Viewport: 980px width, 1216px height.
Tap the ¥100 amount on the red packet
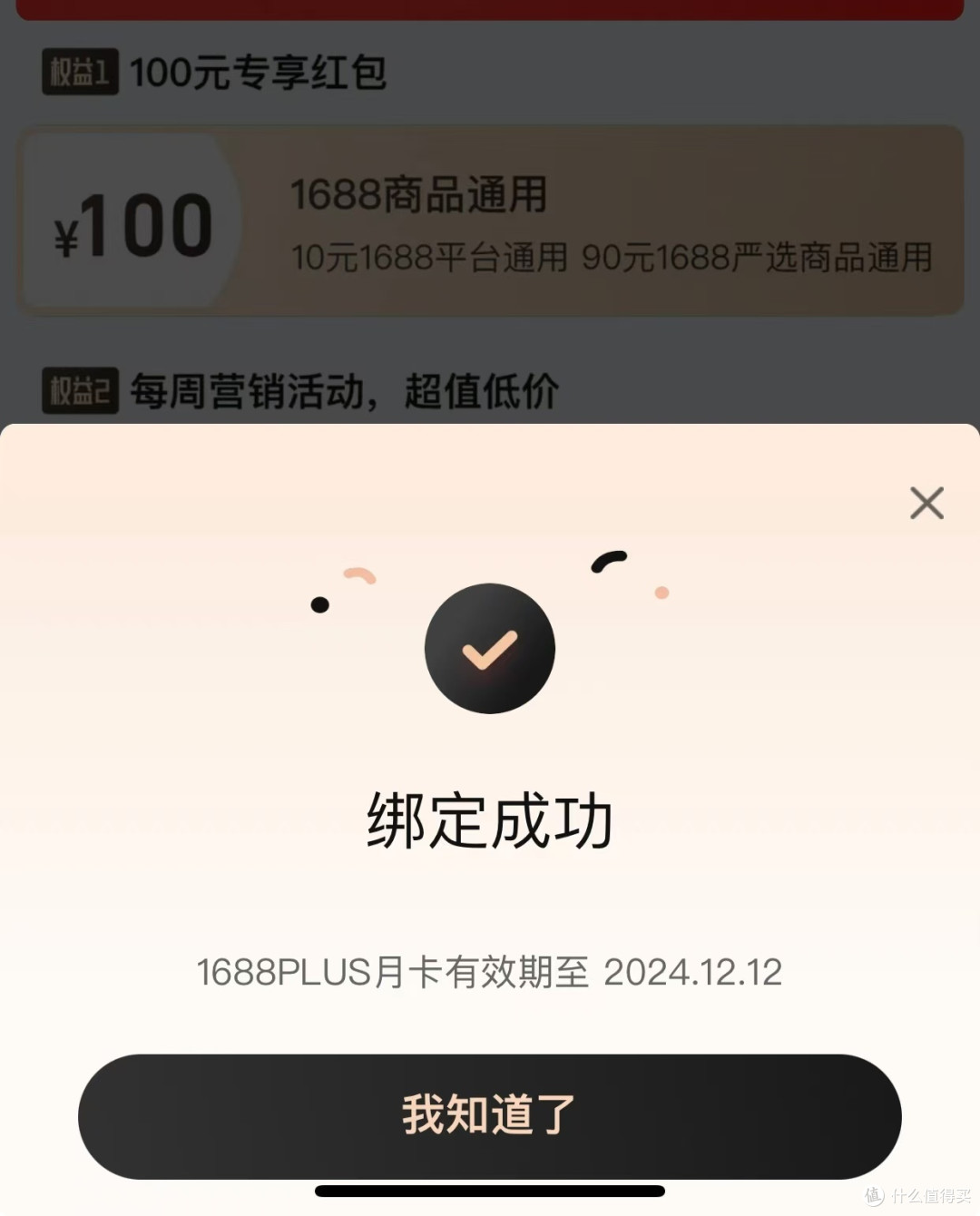click(x=136, y=222)
